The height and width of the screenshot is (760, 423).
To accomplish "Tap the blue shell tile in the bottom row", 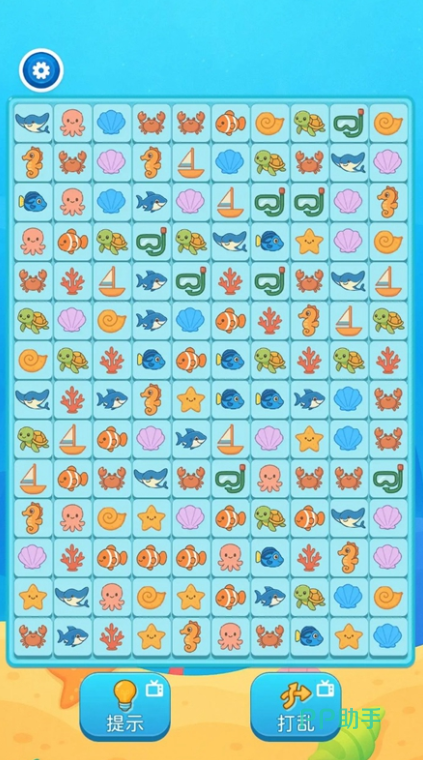I will (388, 636).
